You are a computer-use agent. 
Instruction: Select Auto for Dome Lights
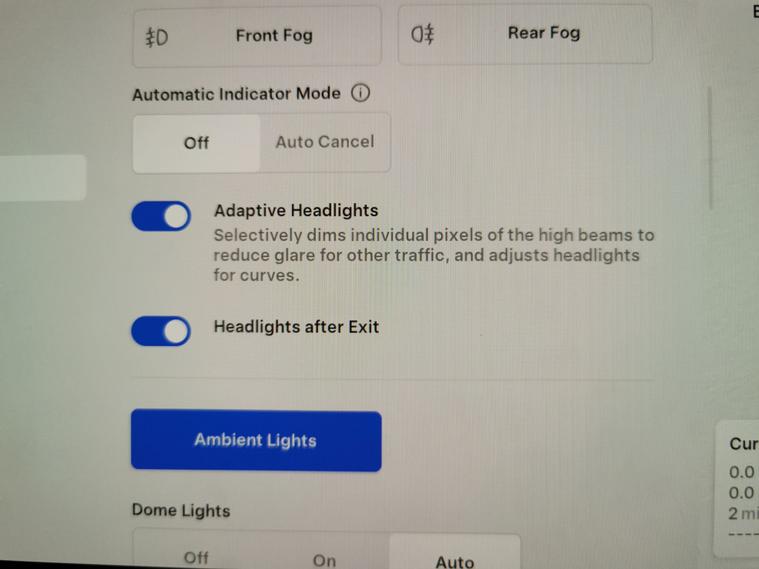click(x=454, y=560)
